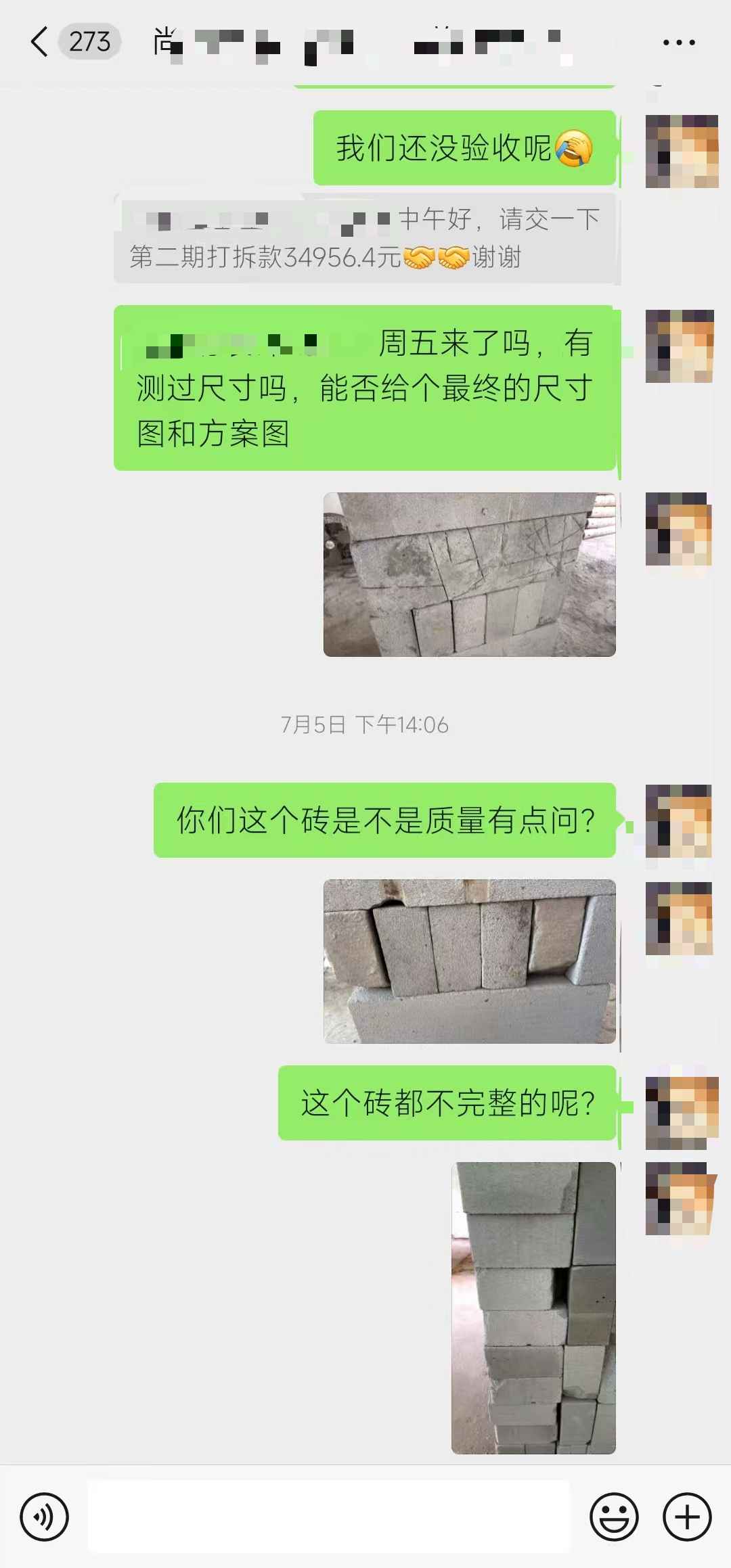Open sender avatar beside 我们还没验收呢 message
This screenshot has width=731, height=1568.
click(x=681, y=152)
